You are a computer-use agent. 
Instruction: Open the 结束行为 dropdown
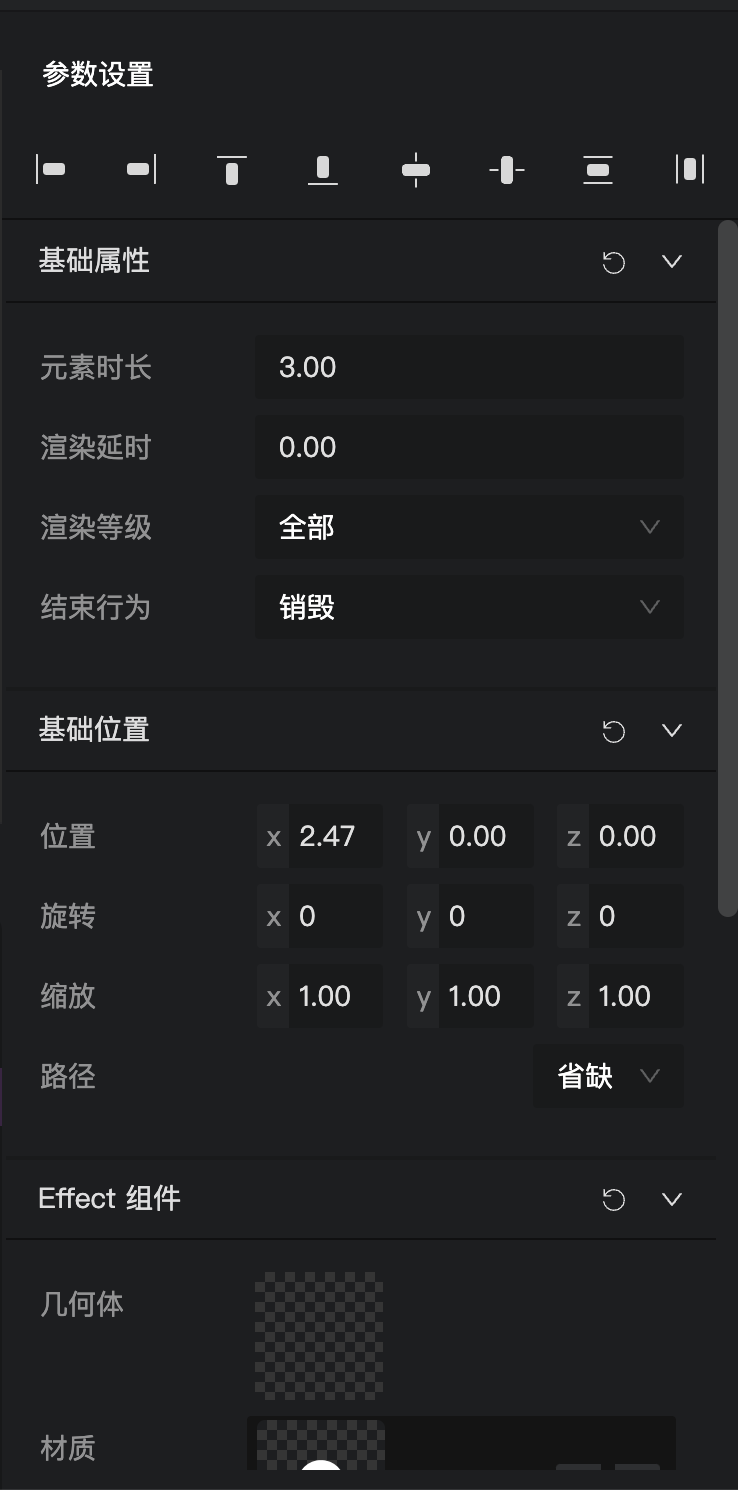click(x=468, y=607)
